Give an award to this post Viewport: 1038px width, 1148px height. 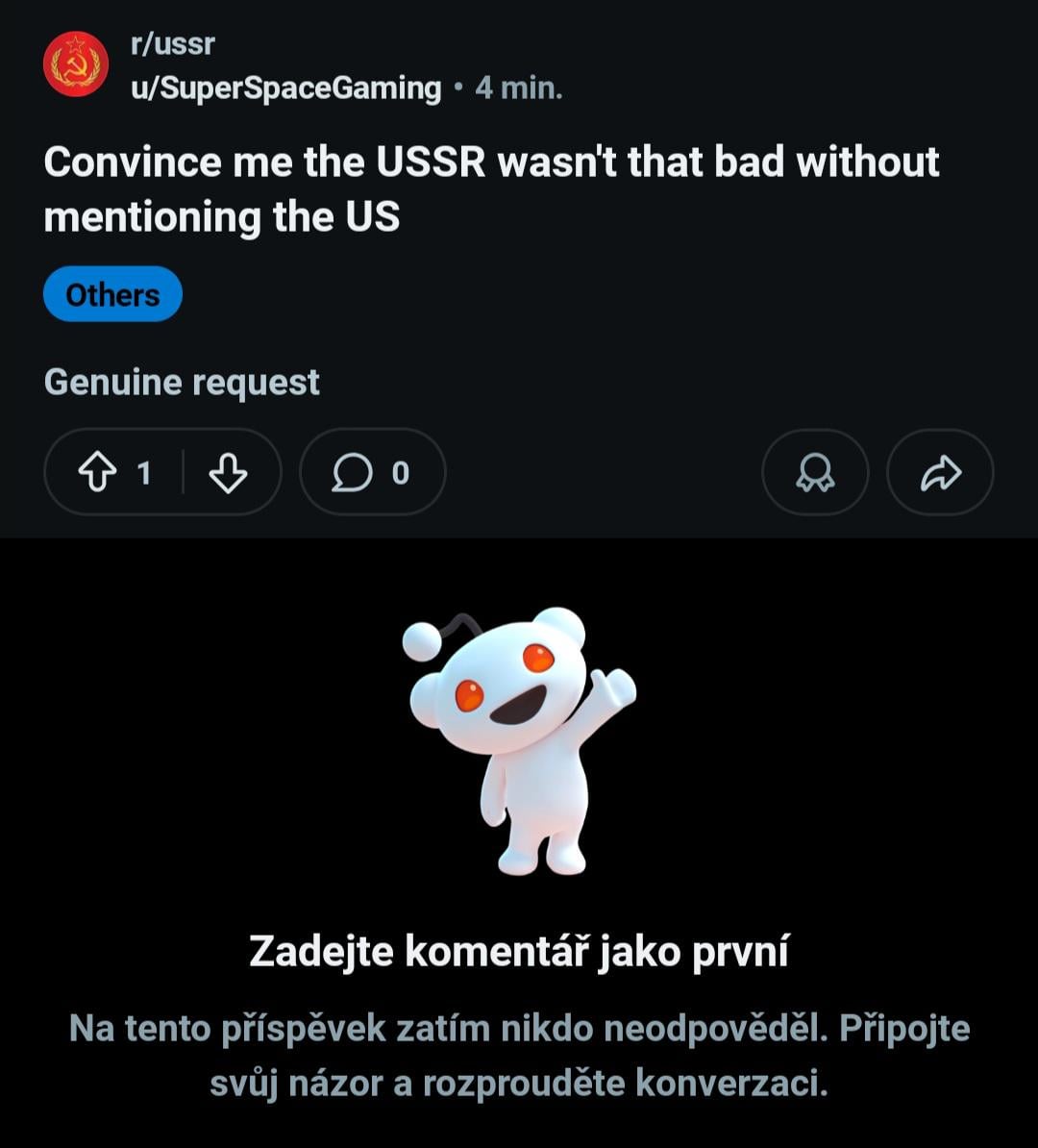(x=815, y=473)
